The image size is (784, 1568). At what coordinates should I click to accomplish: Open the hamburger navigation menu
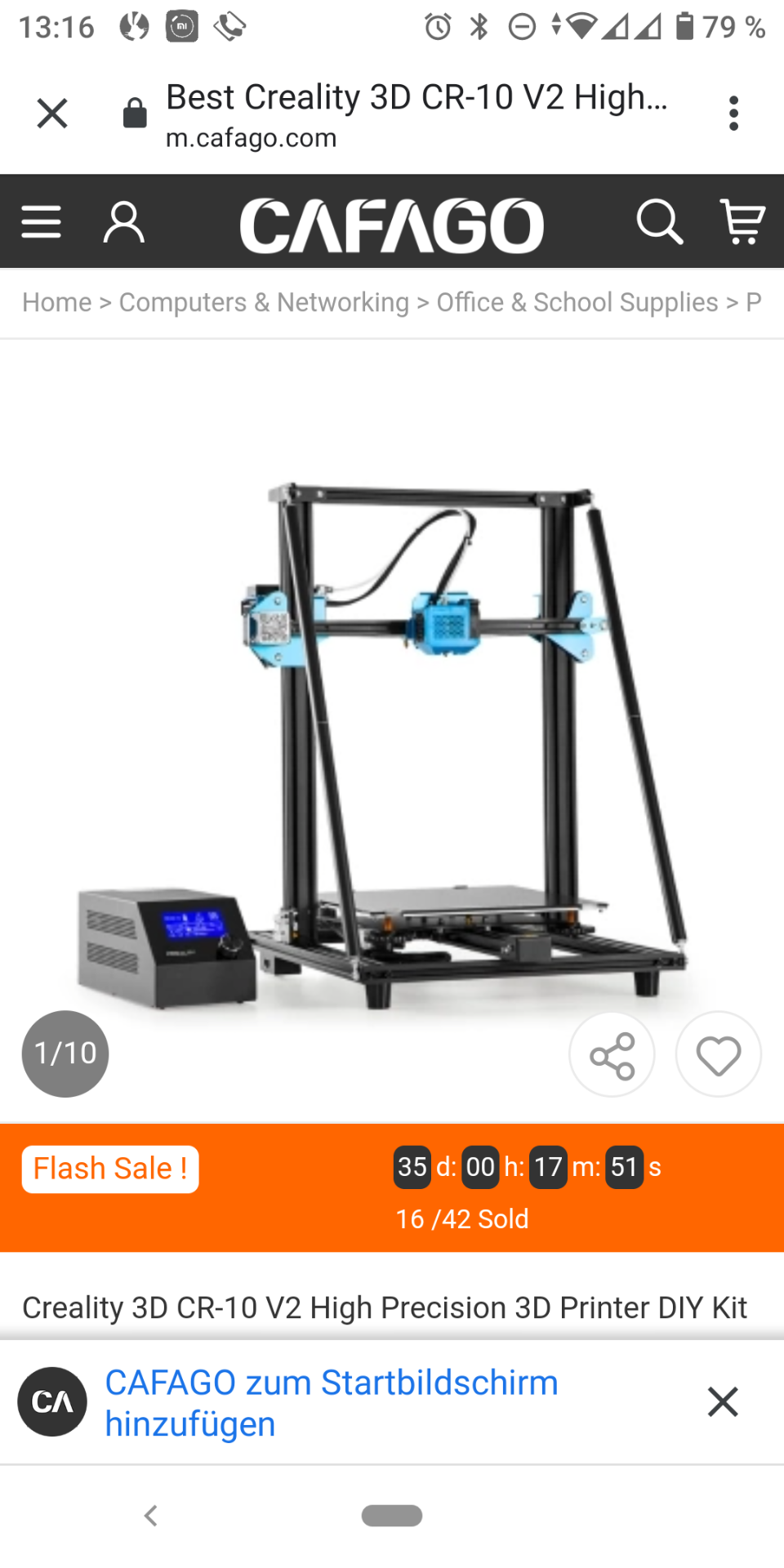[42, 222]
